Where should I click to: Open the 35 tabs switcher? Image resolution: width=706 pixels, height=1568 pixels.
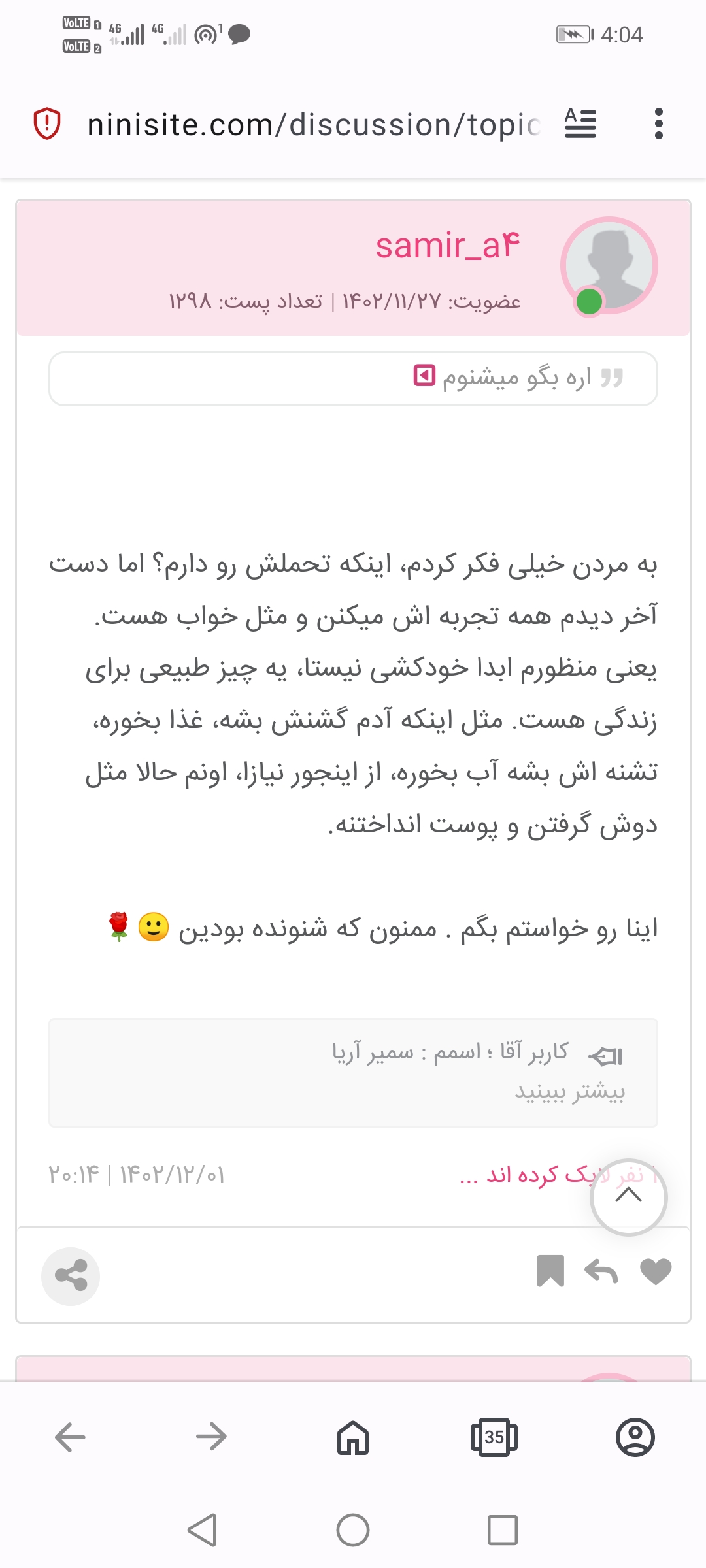click(x=494, y=1437)
